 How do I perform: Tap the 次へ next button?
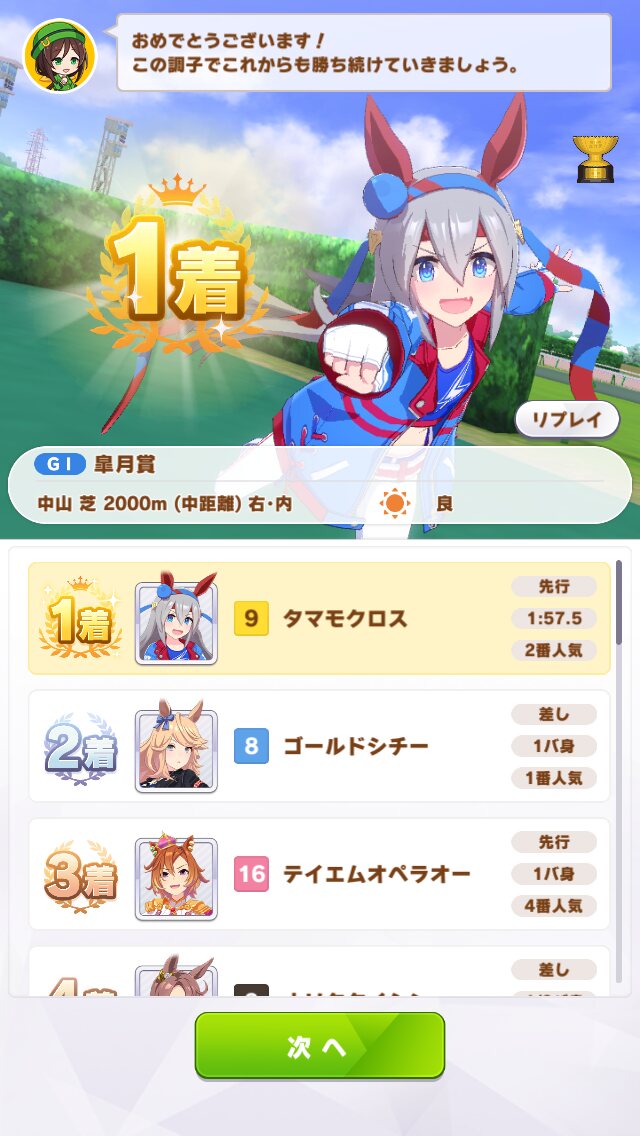[319, 1045]
